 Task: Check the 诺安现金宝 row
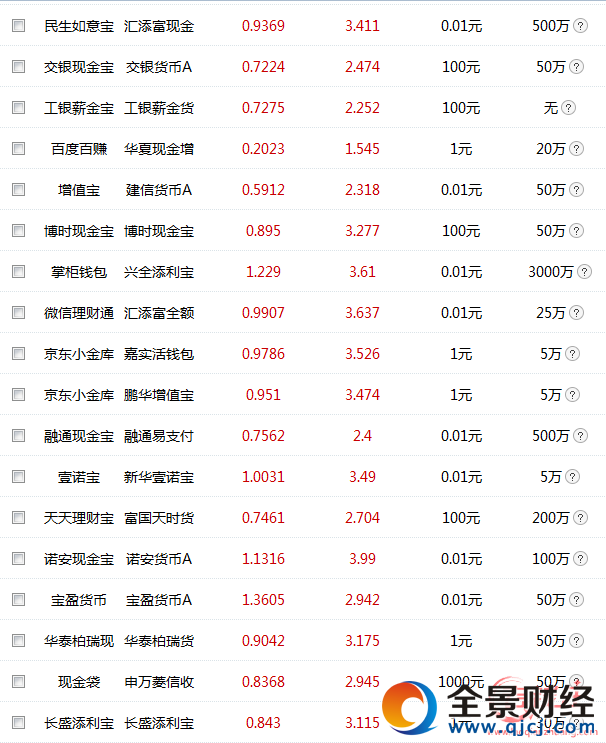click(x=18, y=559)
